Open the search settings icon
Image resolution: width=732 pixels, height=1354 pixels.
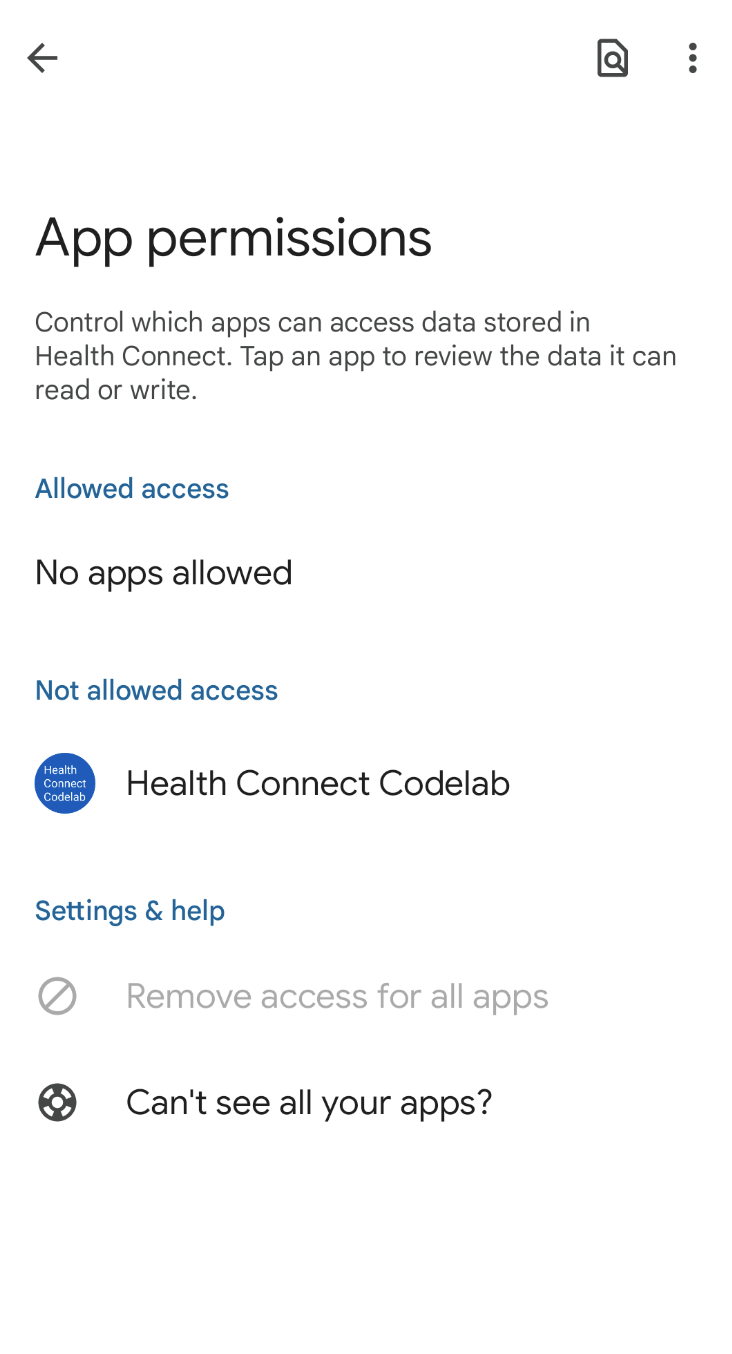pyautogui.click(x=611, y=58)
